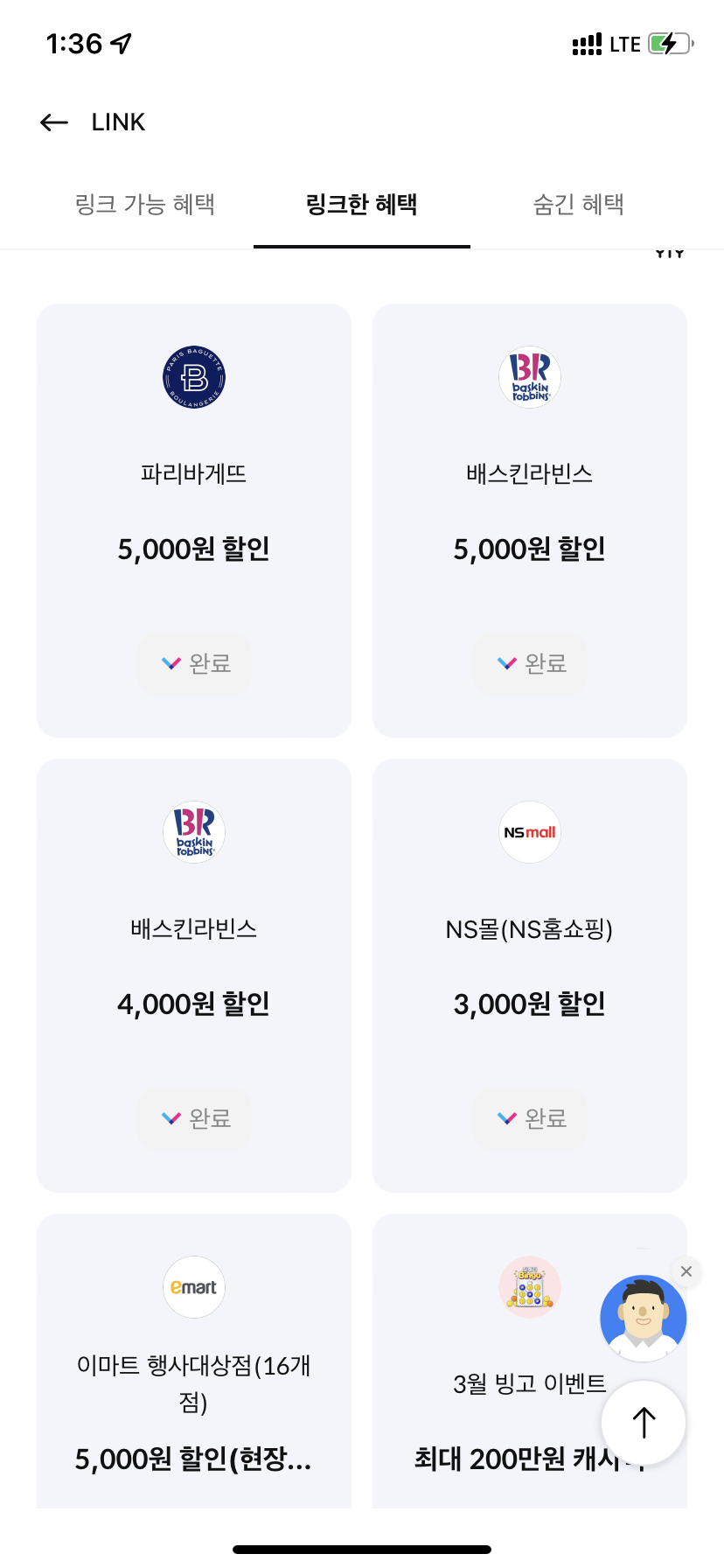This screenshot has width=724, height=1568.
Task: Open the 배스킨라빈스 4,000원 할인 card
Action: (193, 945)
